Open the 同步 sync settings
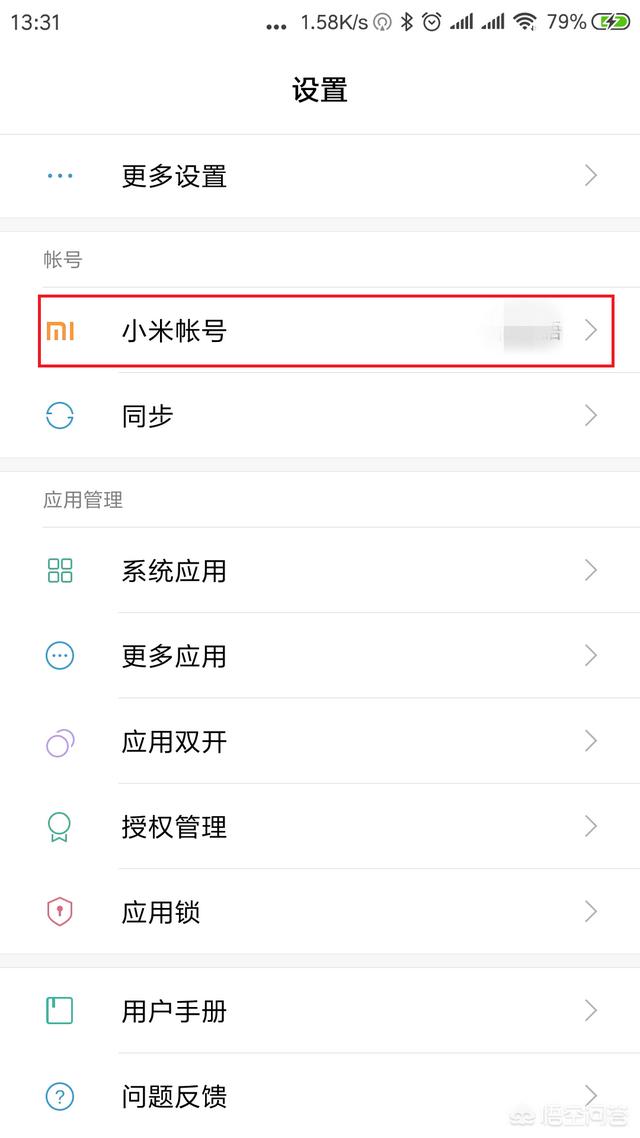Screen dimensions: 640x1138 320,416
